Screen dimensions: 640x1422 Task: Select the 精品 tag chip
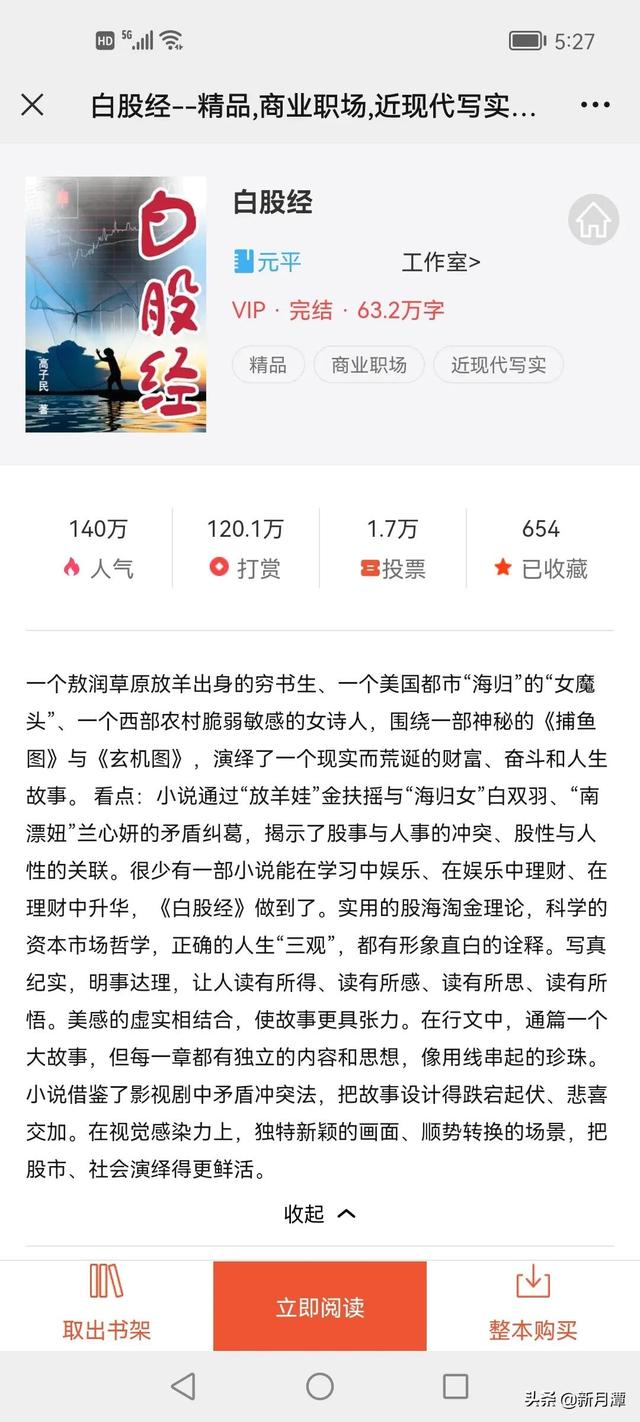point(268,365)
